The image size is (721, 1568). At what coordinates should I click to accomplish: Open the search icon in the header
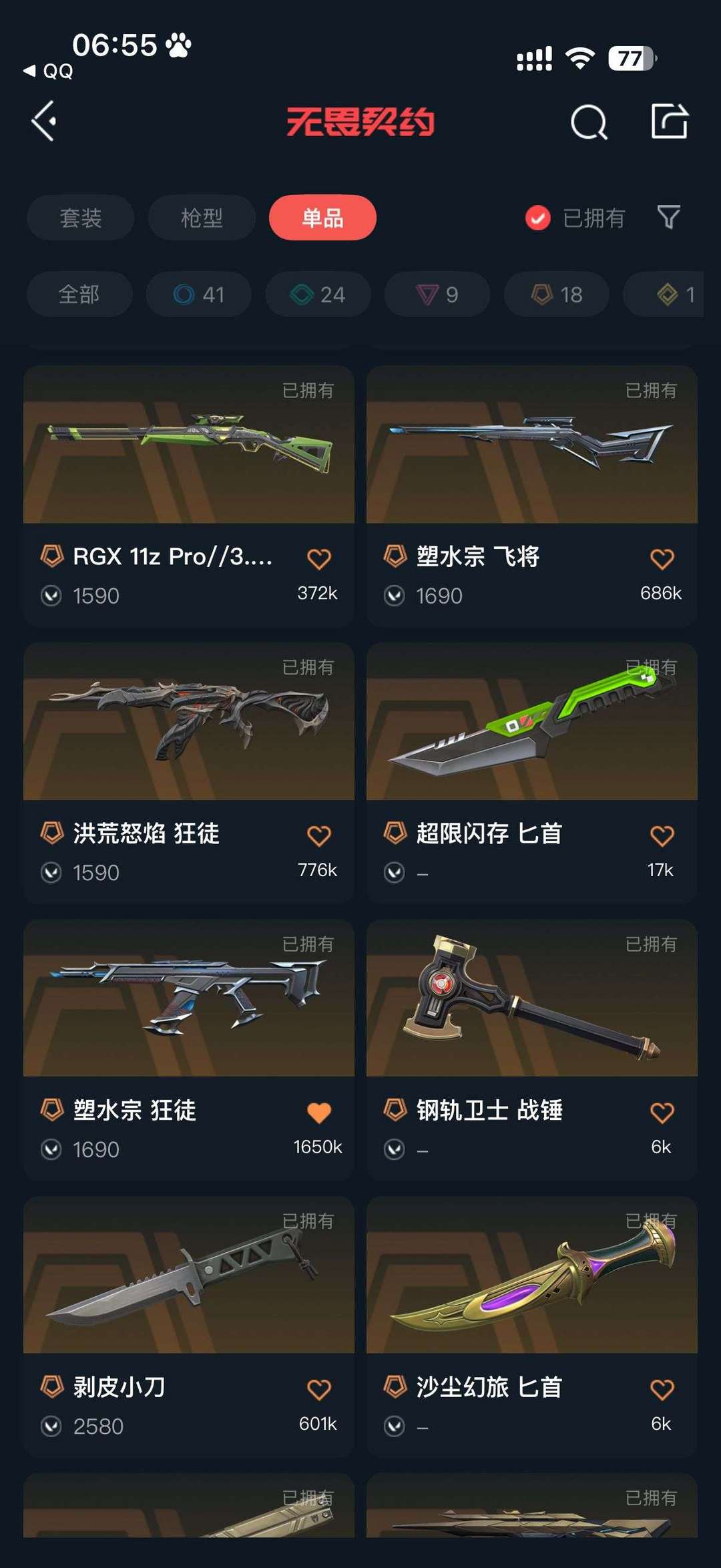(589, 122)
